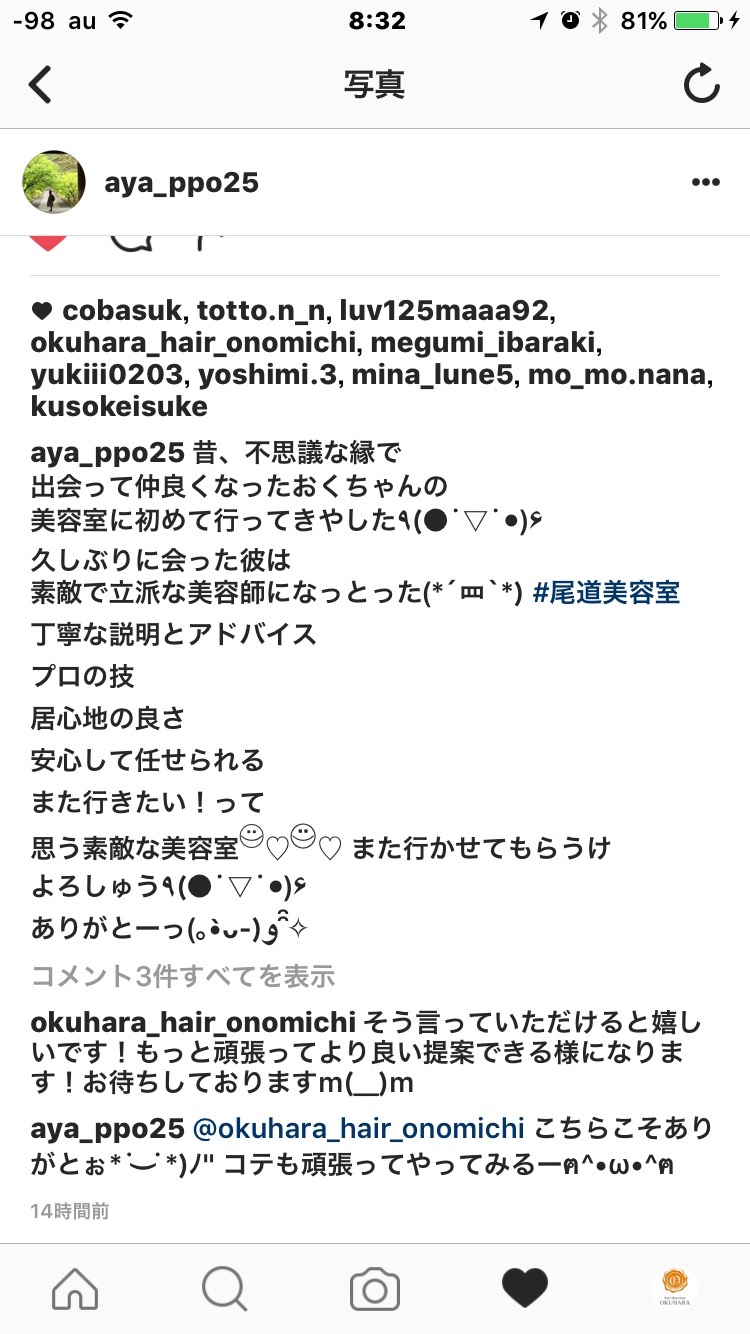Switch to the Activity heart tab

(525, 1289)
